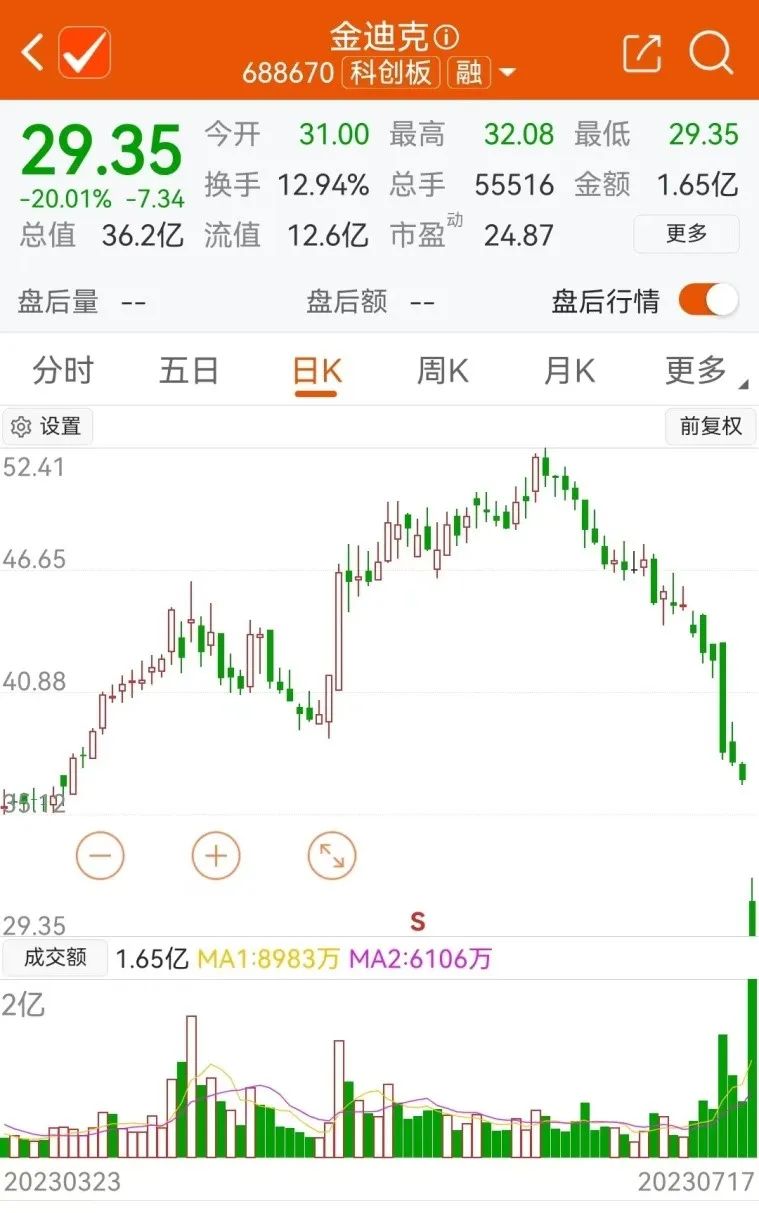Switch to the 分时 chart tab
The width and height of the screenshot is (759, 1213).
(62, 371)
